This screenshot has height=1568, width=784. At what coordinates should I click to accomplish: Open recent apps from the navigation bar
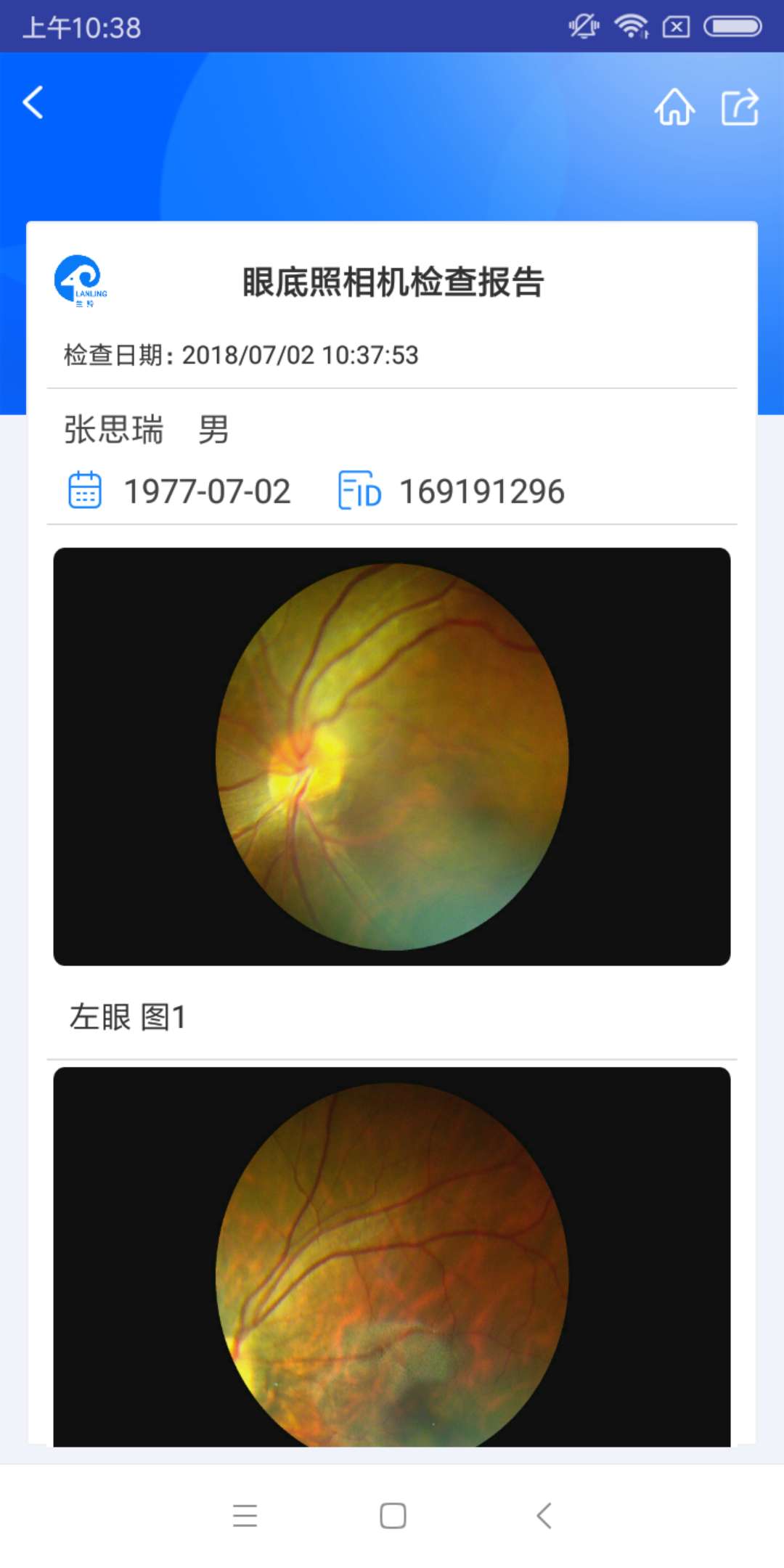[245, 1516]
